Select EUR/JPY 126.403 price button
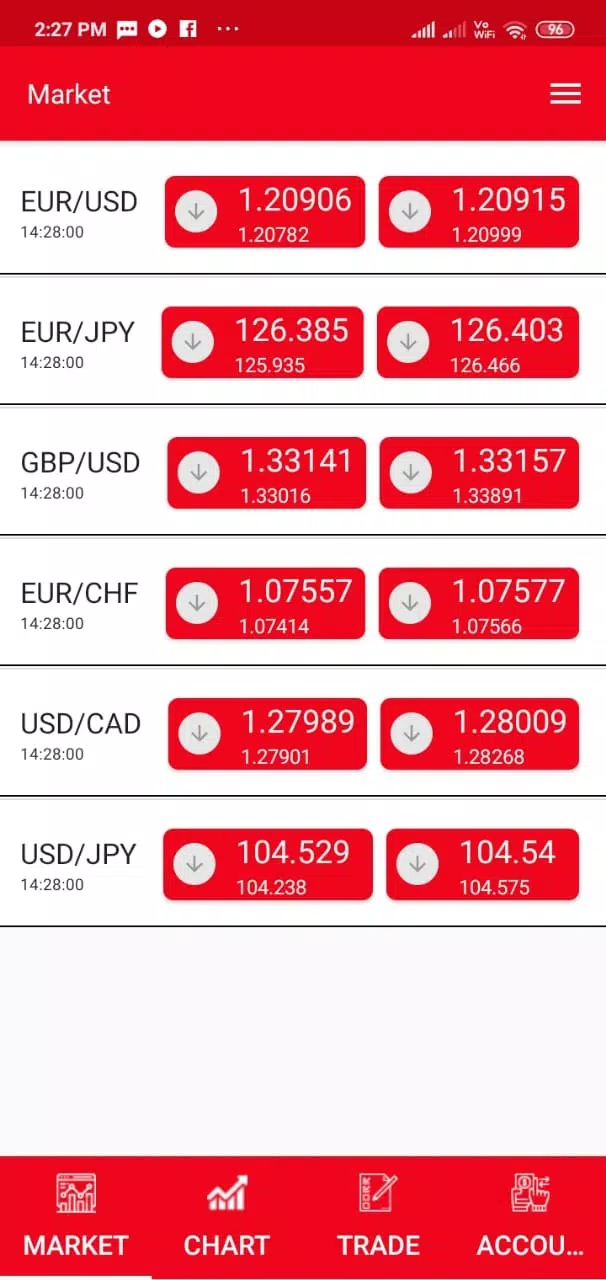606x1280 pixels. [478, 342]
